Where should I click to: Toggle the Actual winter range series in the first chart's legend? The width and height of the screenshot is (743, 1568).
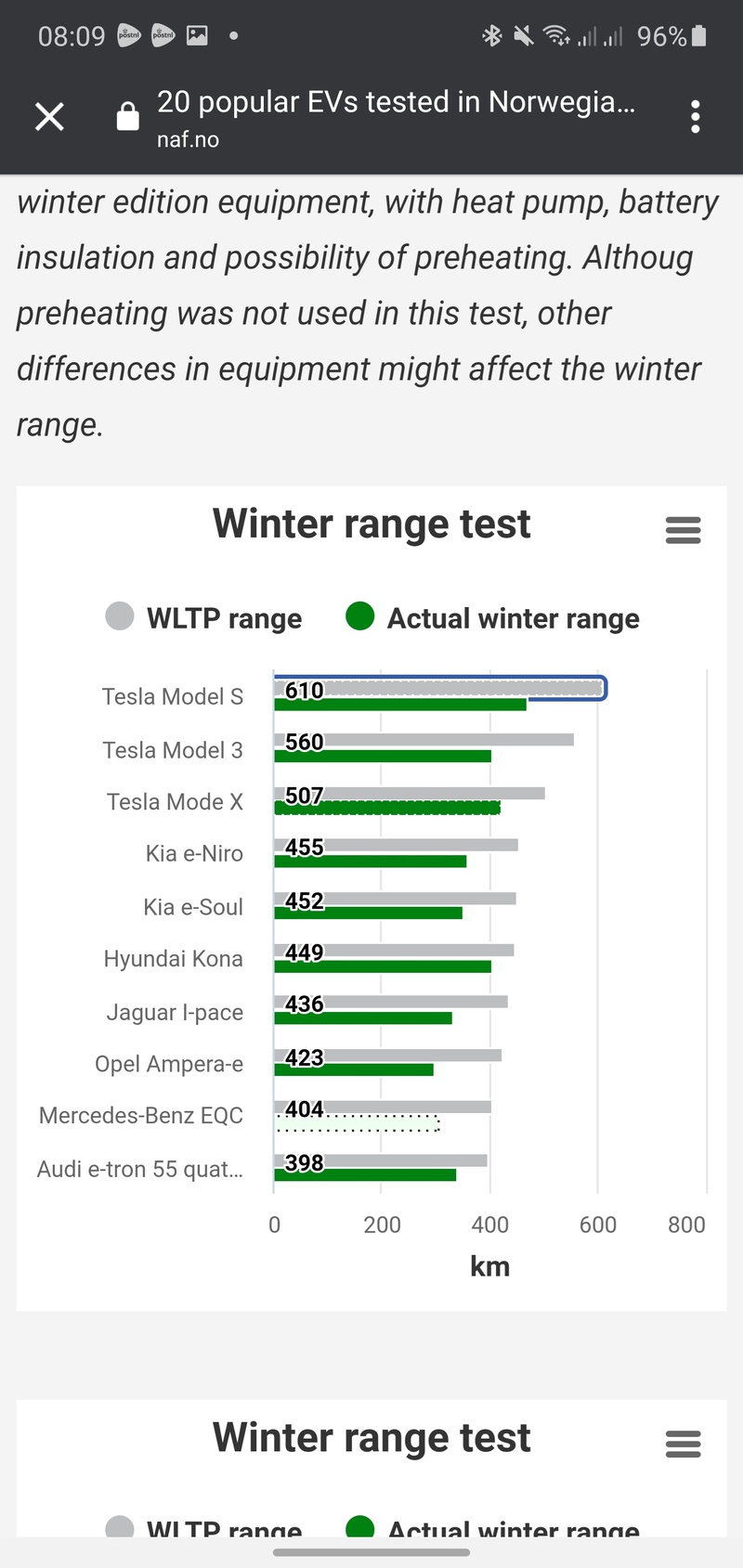(492, 617)
